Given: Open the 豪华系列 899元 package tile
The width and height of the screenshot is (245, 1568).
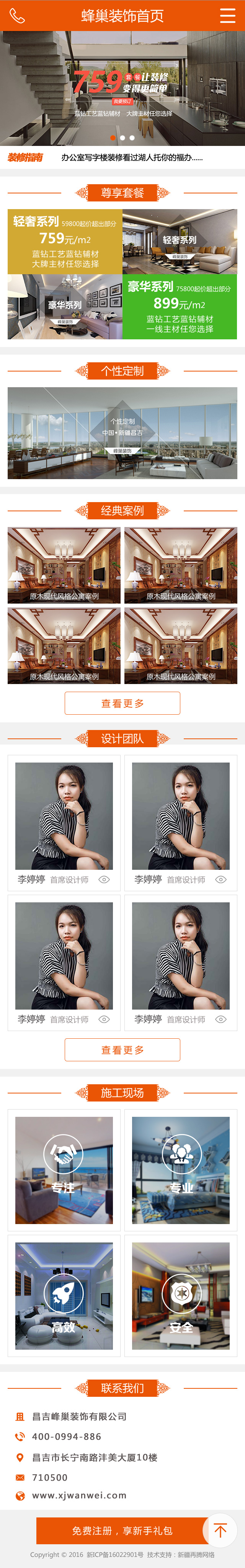Looking at the screenshot, I should coord(179,307).
